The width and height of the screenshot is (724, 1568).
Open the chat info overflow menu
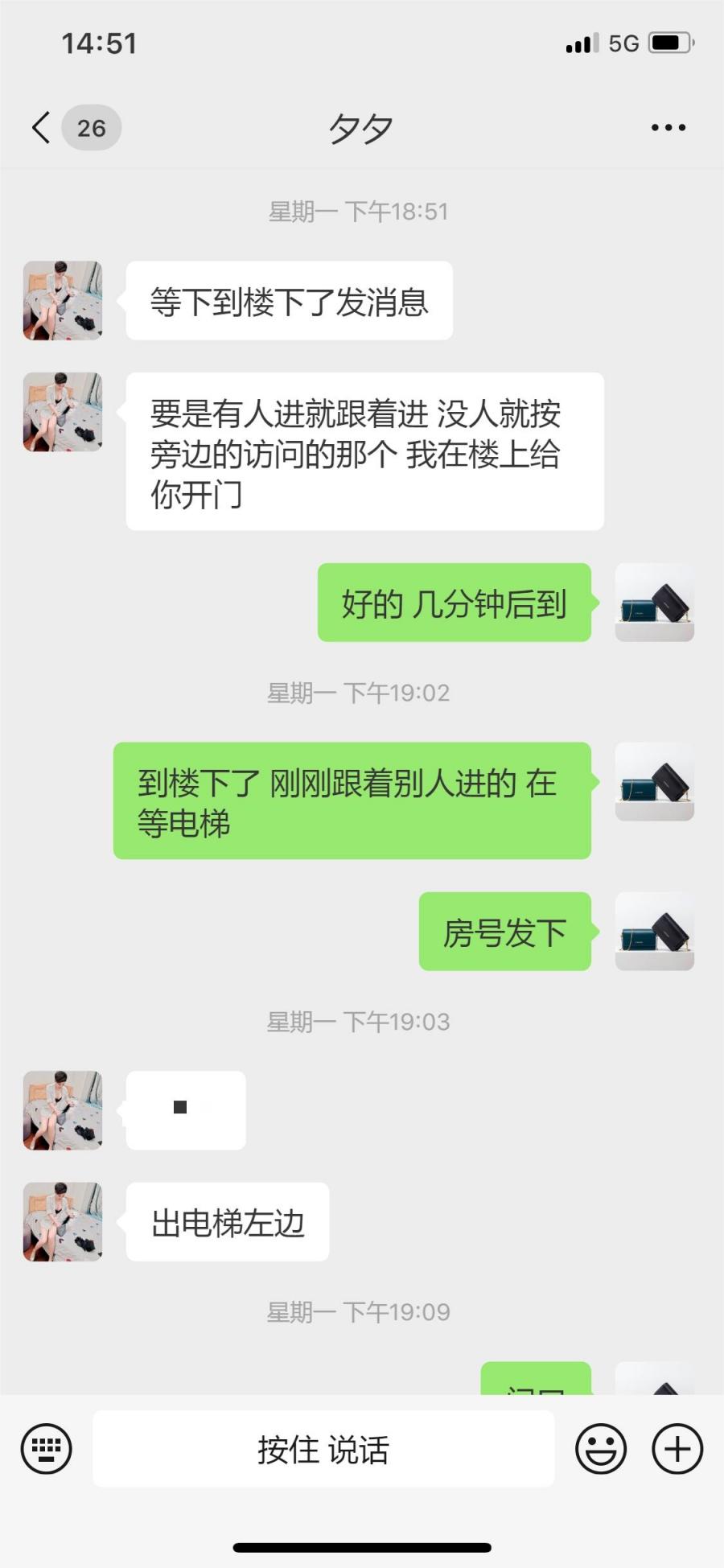[668, 128]
